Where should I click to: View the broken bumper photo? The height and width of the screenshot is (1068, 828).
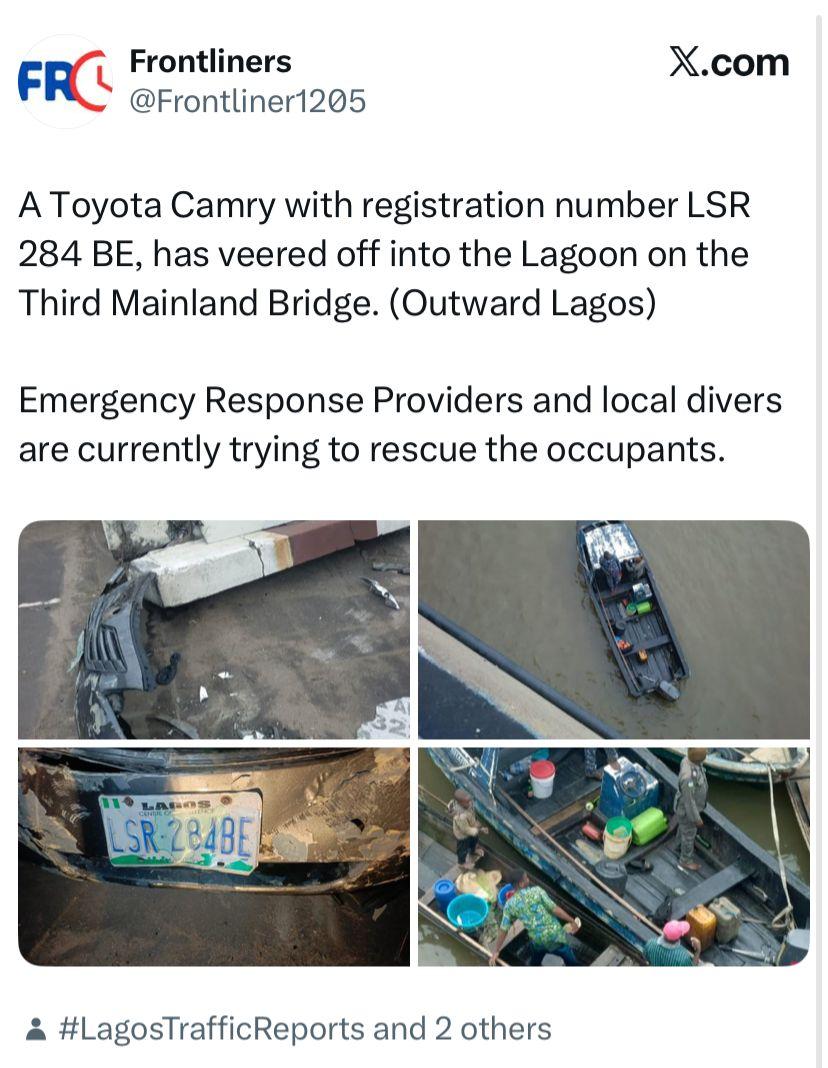coord(213,629)
